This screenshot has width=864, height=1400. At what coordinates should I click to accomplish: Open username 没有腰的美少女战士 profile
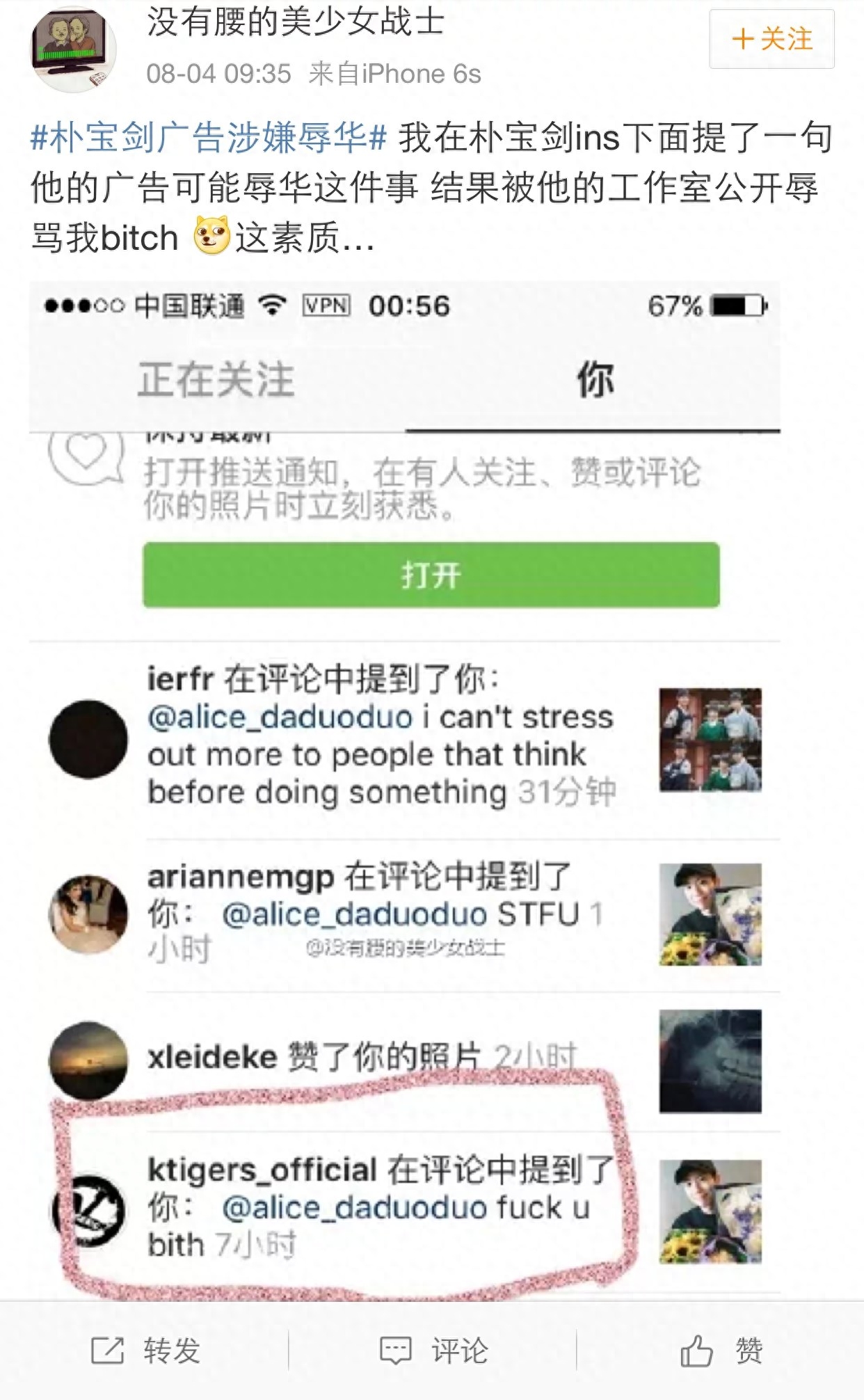click(x=295, y=22)
